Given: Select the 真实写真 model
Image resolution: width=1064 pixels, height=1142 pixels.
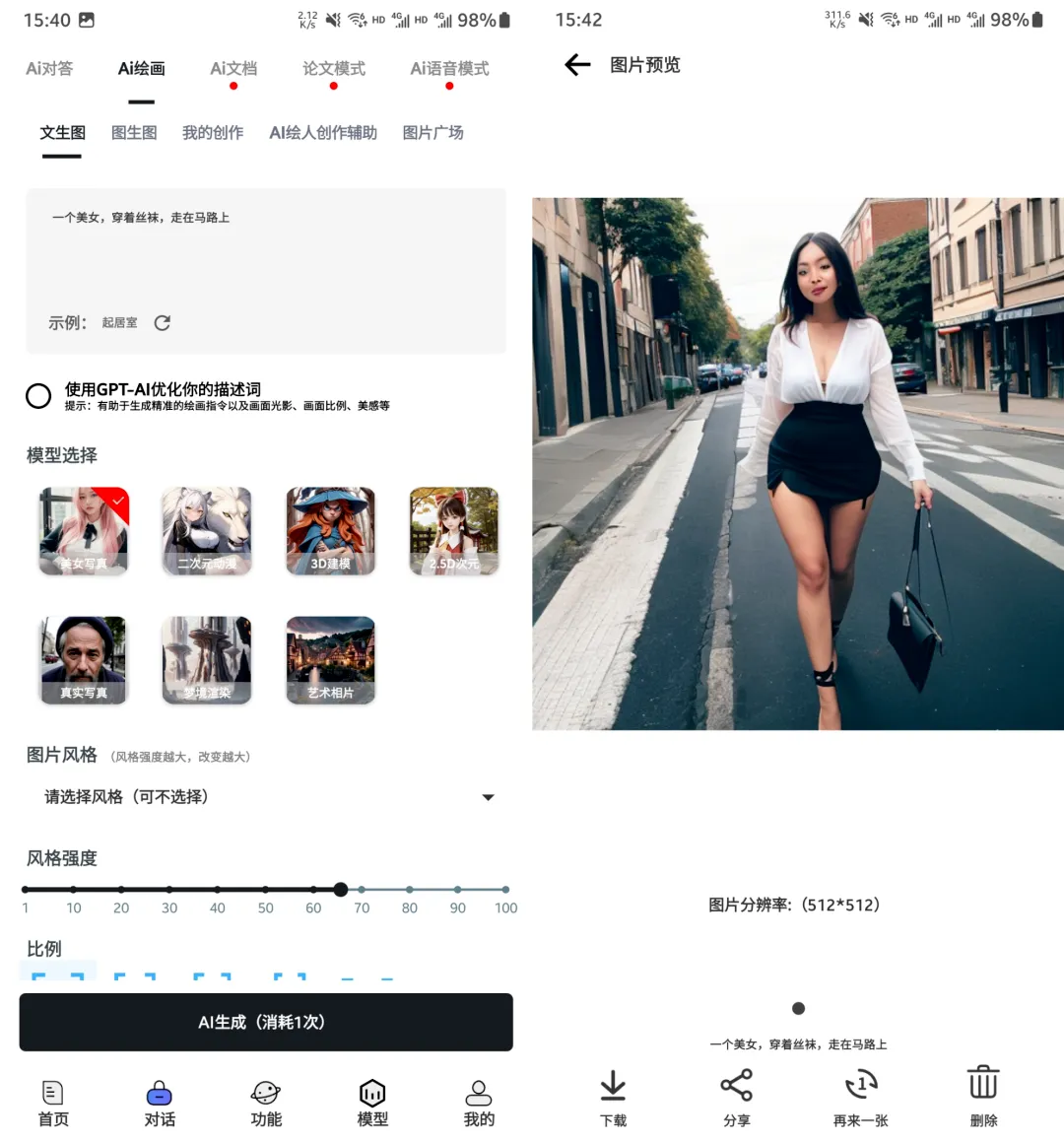Looking at the screenshot, I should [x=84, y=659].
